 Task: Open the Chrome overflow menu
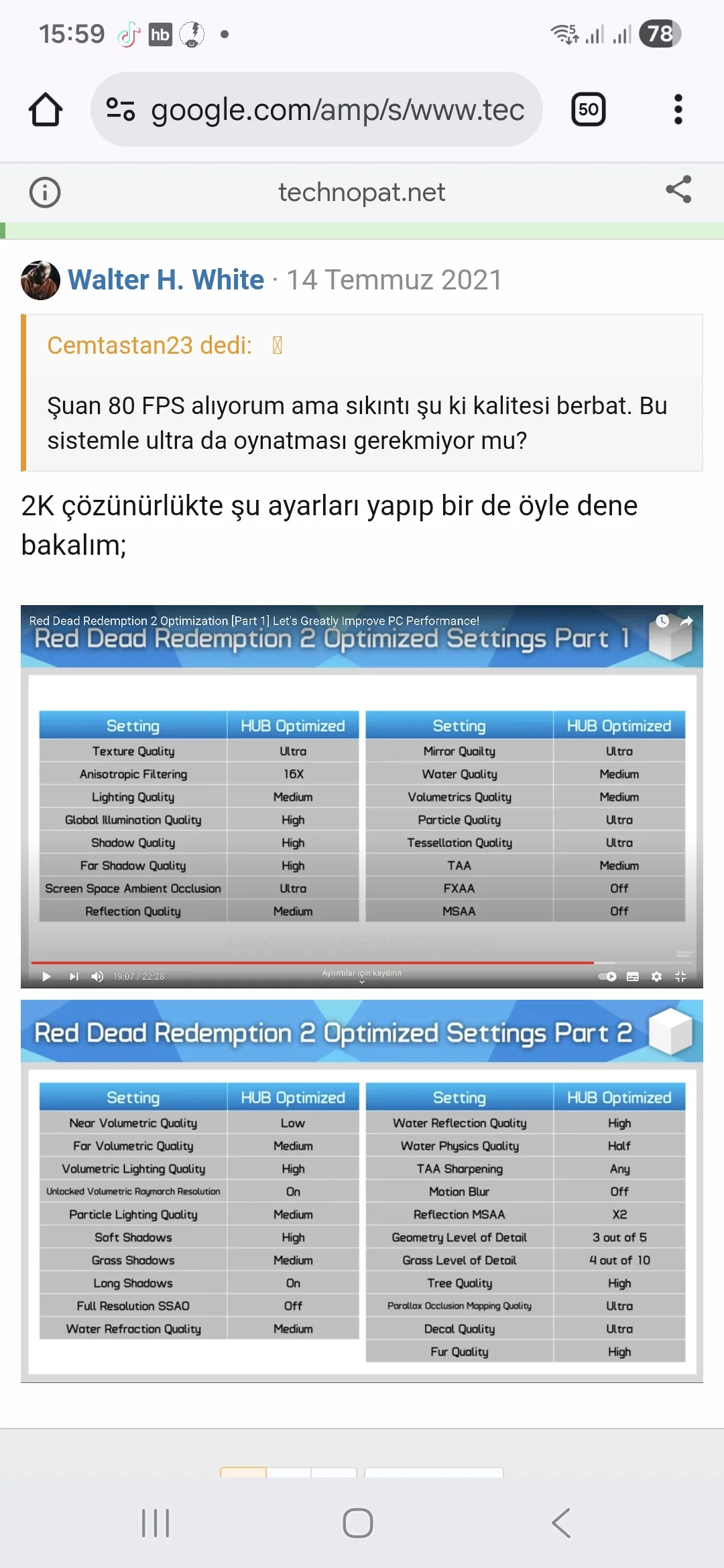pyautogui.click(x=678, y=109)
